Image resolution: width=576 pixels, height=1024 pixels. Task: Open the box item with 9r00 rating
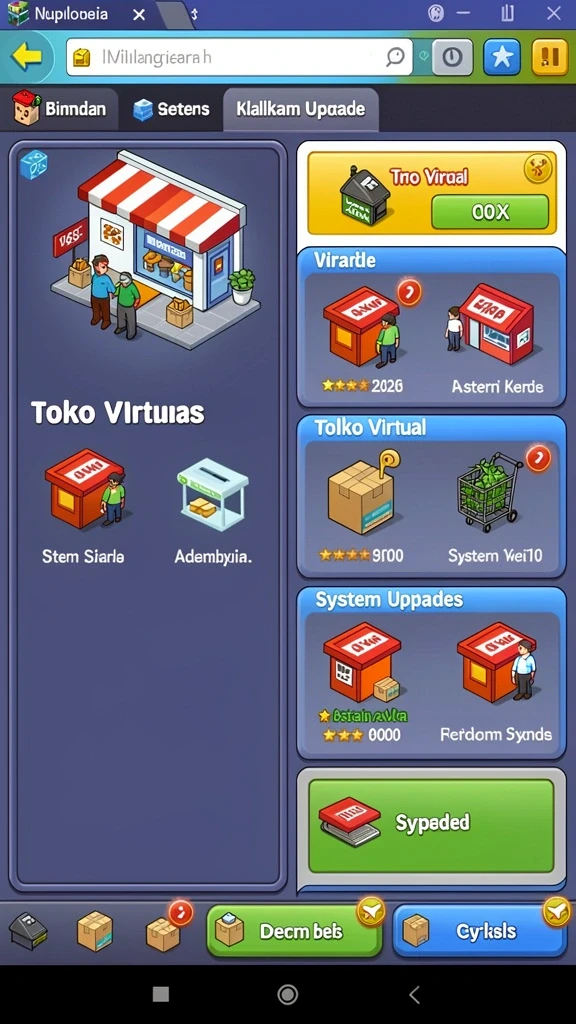click(x=362, y=507)
